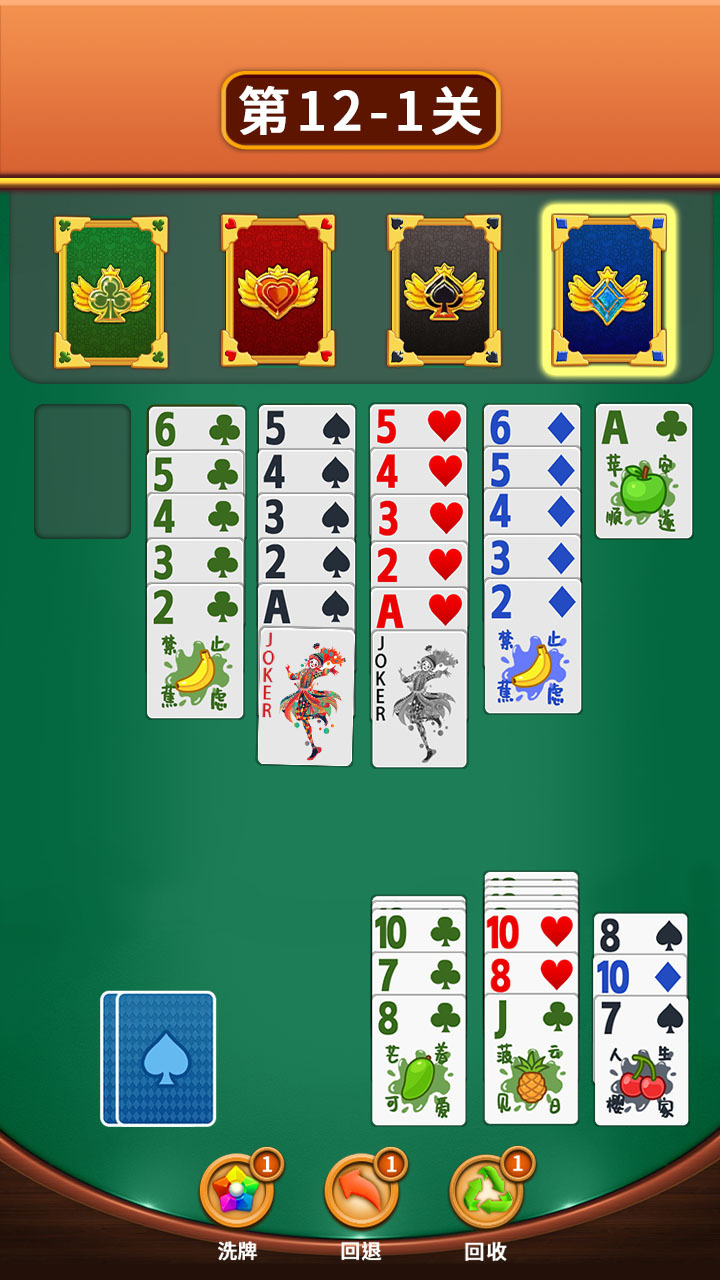720x1280 pixels.
Task: Tap the 洗牌 shuffle button
Action: 237,1192
